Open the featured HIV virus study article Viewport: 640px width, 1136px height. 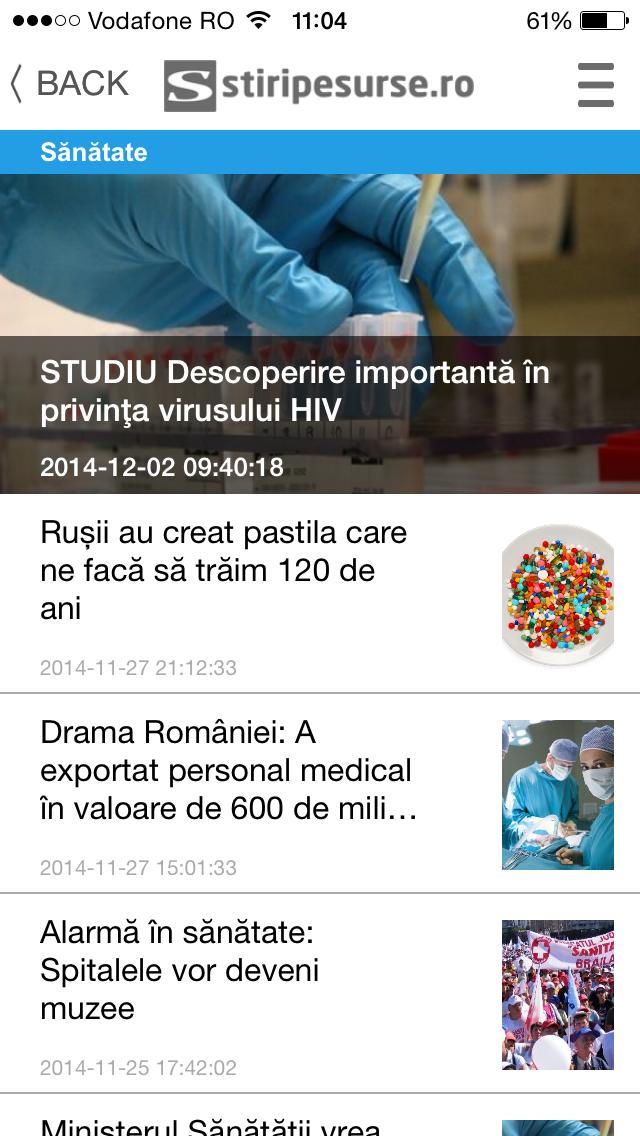pyautogui.click(x=320, y=334)
